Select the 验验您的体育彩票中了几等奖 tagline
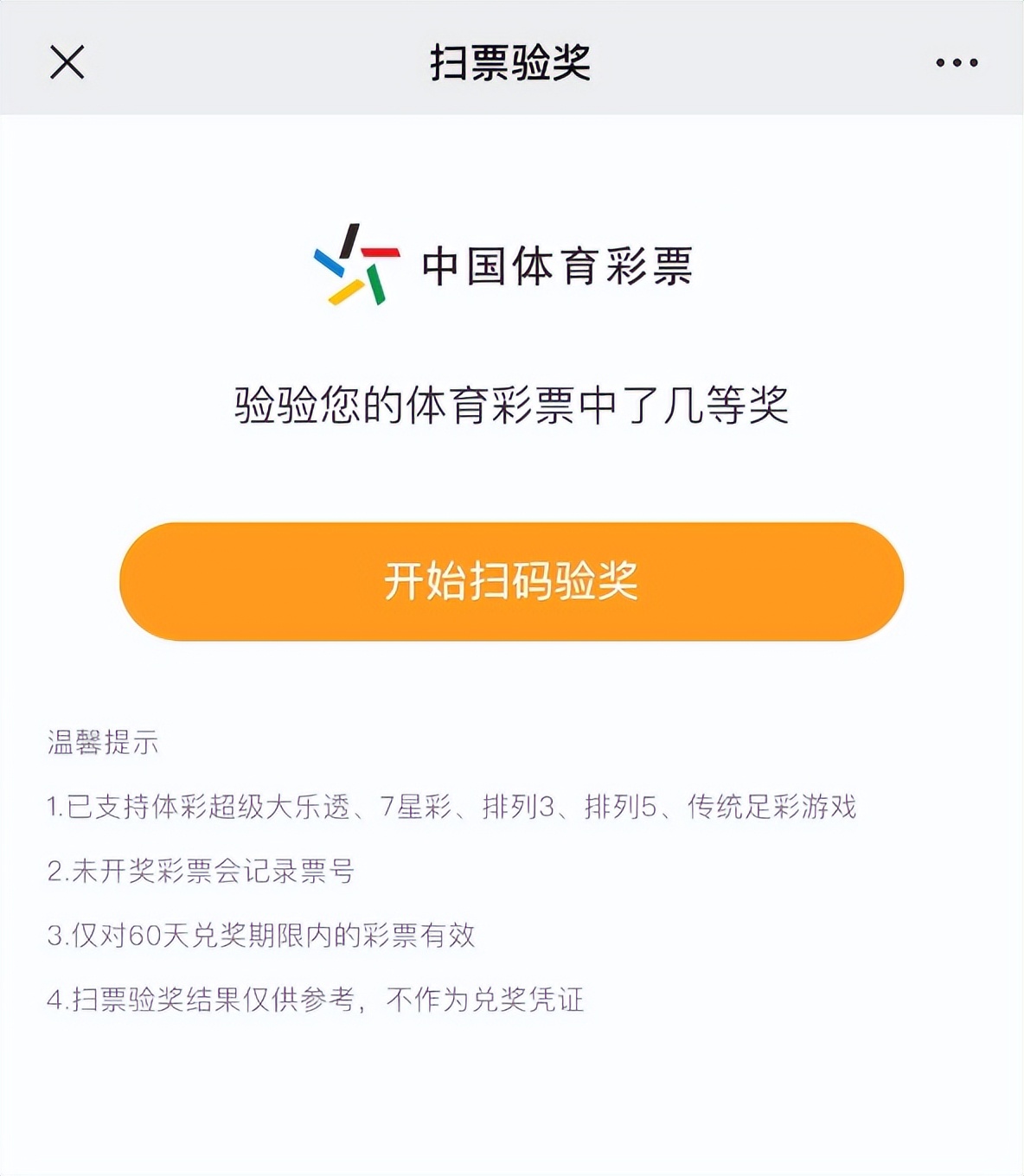 (511, 405)
